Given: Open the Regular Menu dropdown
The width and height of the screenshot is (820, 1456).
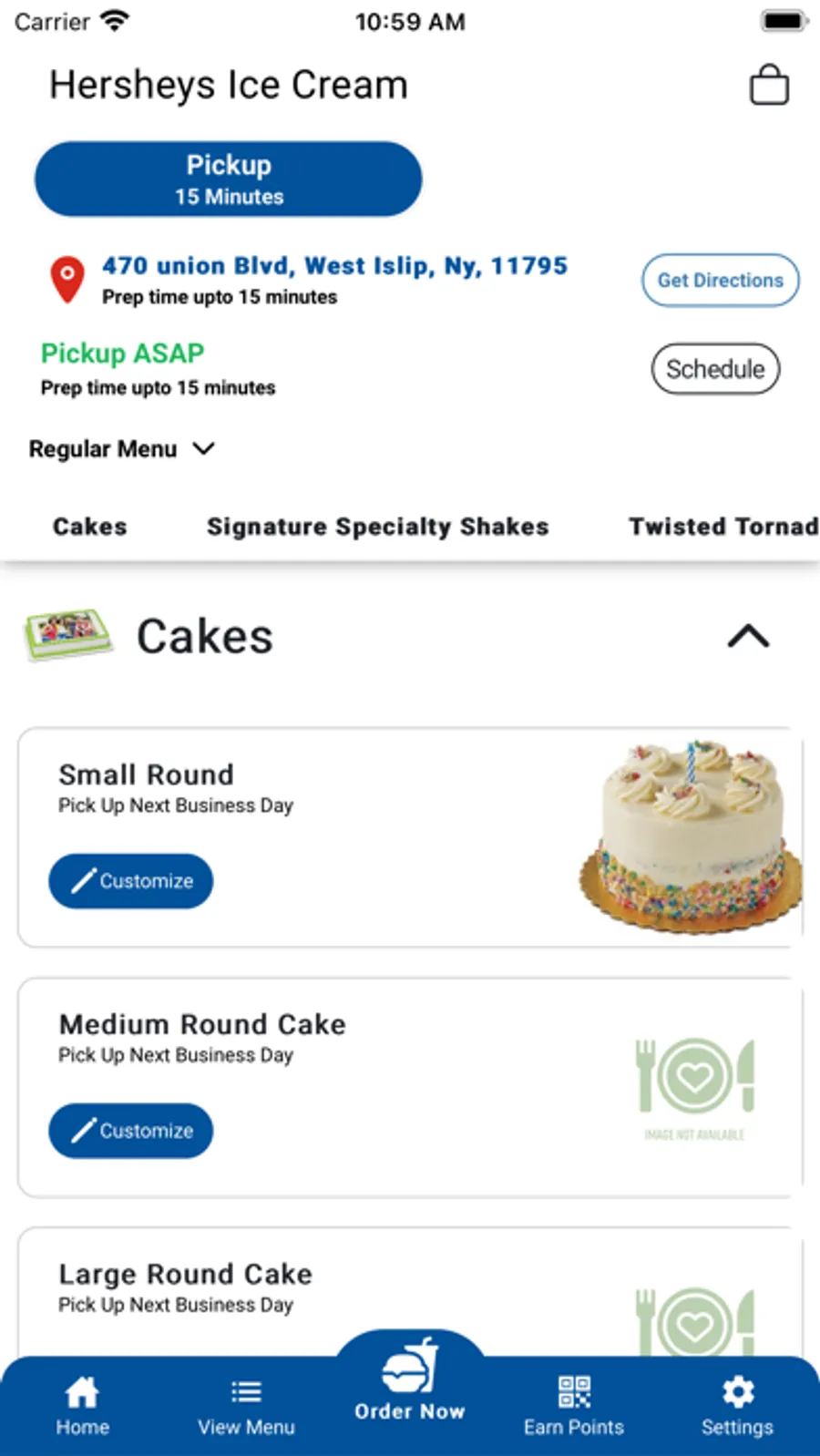Looking at the screenshot, I should 122,449.
